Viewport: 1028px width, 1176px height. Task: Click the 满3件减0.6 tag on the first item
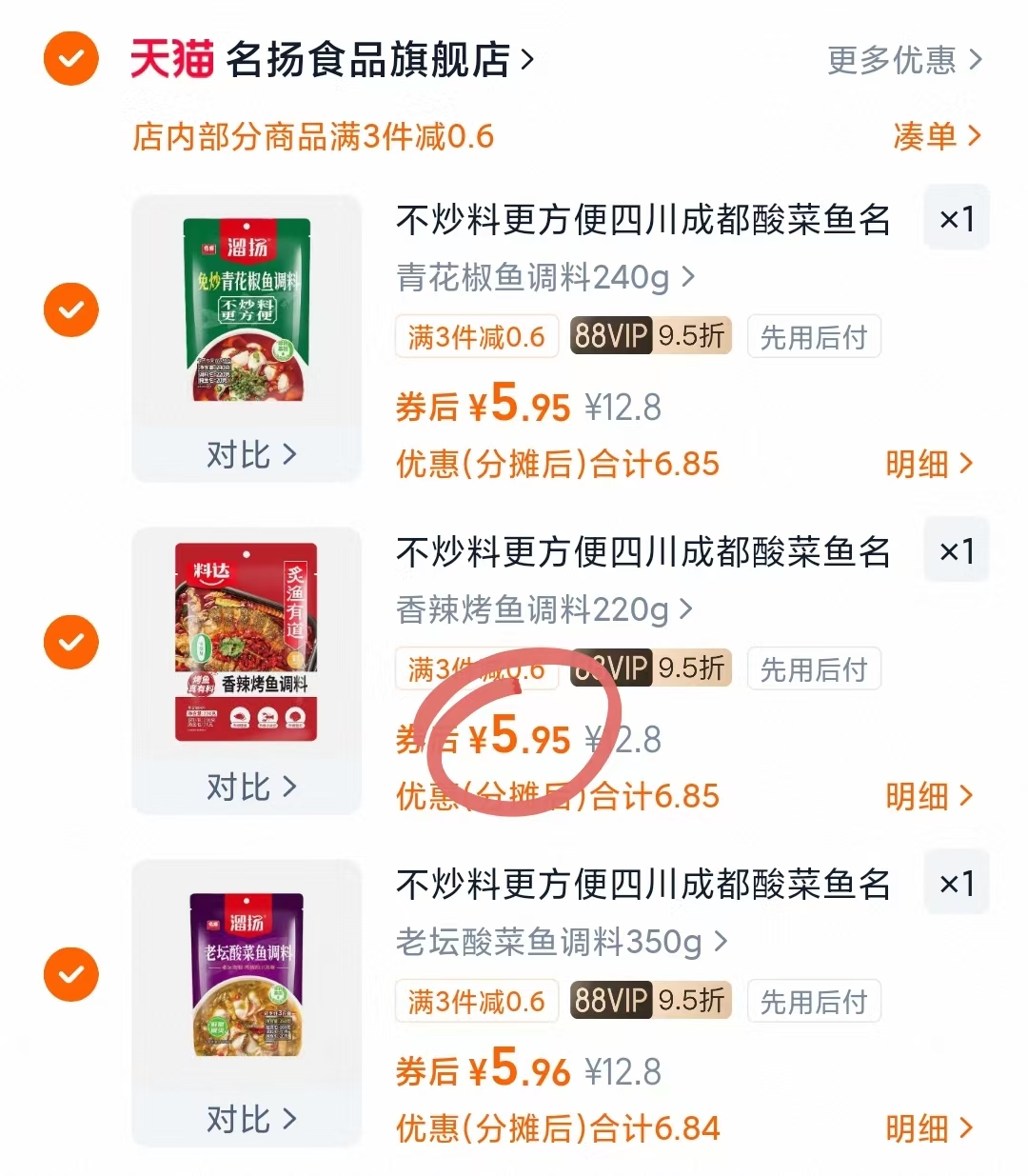(x=476, y=336)
